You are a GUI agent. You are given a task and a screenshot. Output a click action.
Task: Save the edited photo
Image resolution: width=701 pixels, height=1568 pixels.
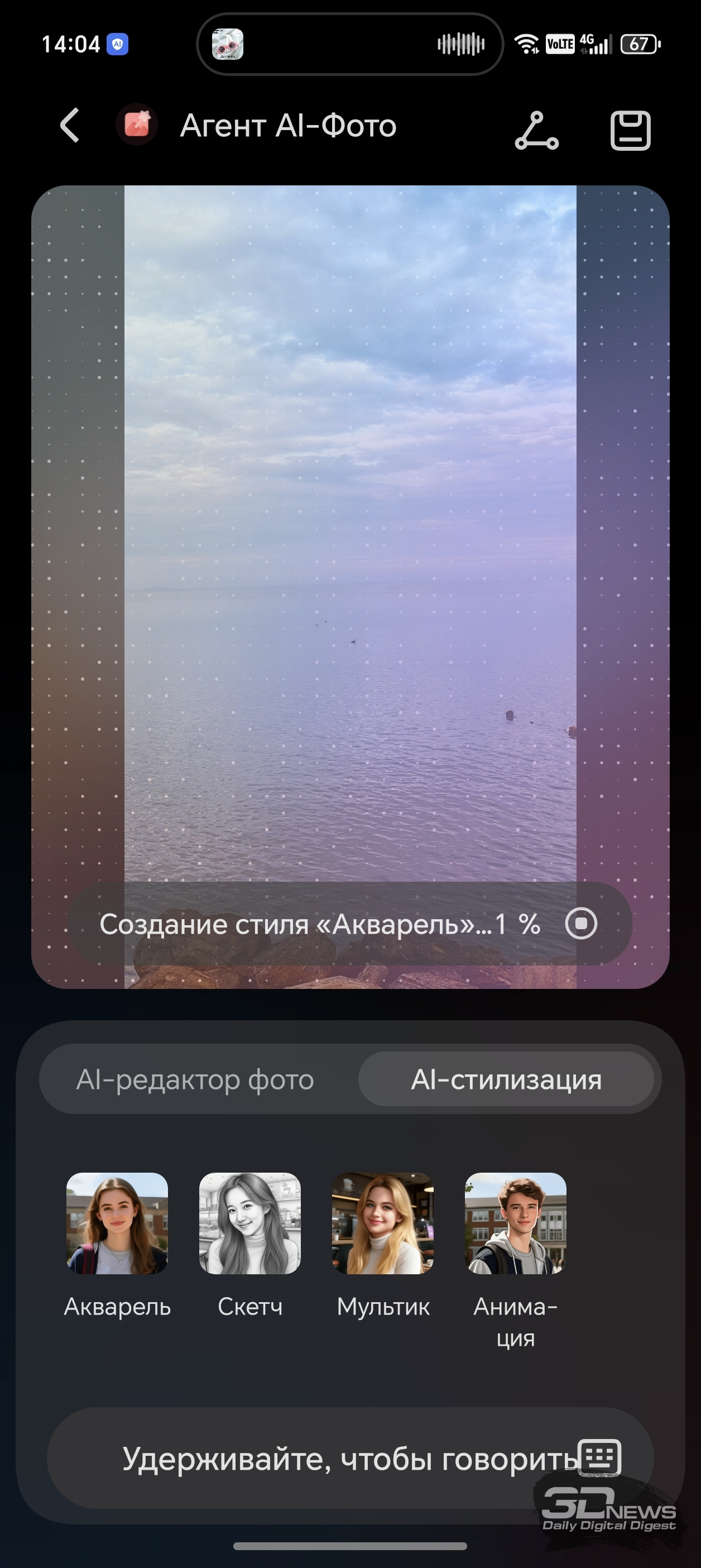point(630,130)
